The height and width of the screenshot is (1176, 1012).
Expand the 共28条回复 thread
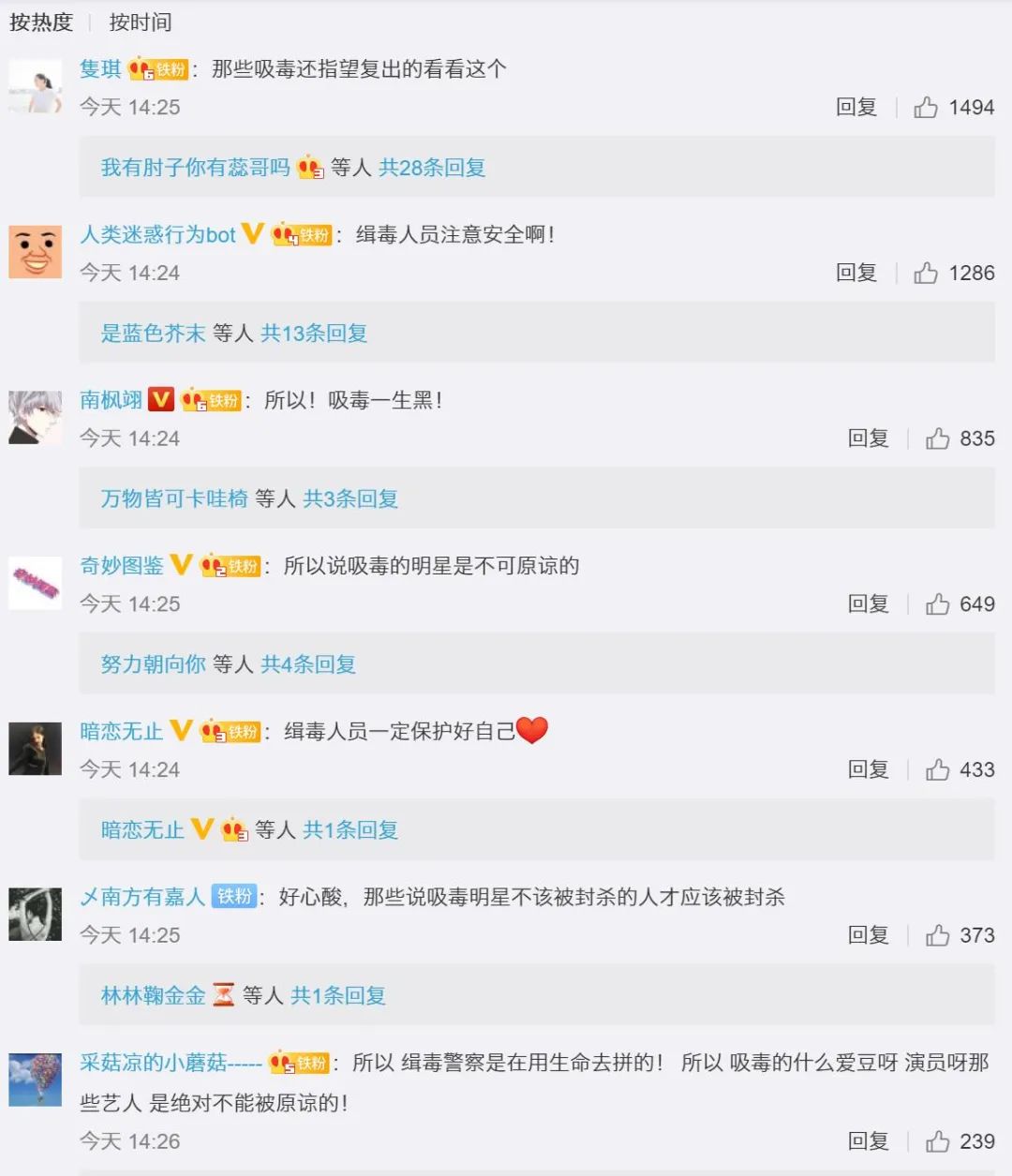click(x=432, y=168)
